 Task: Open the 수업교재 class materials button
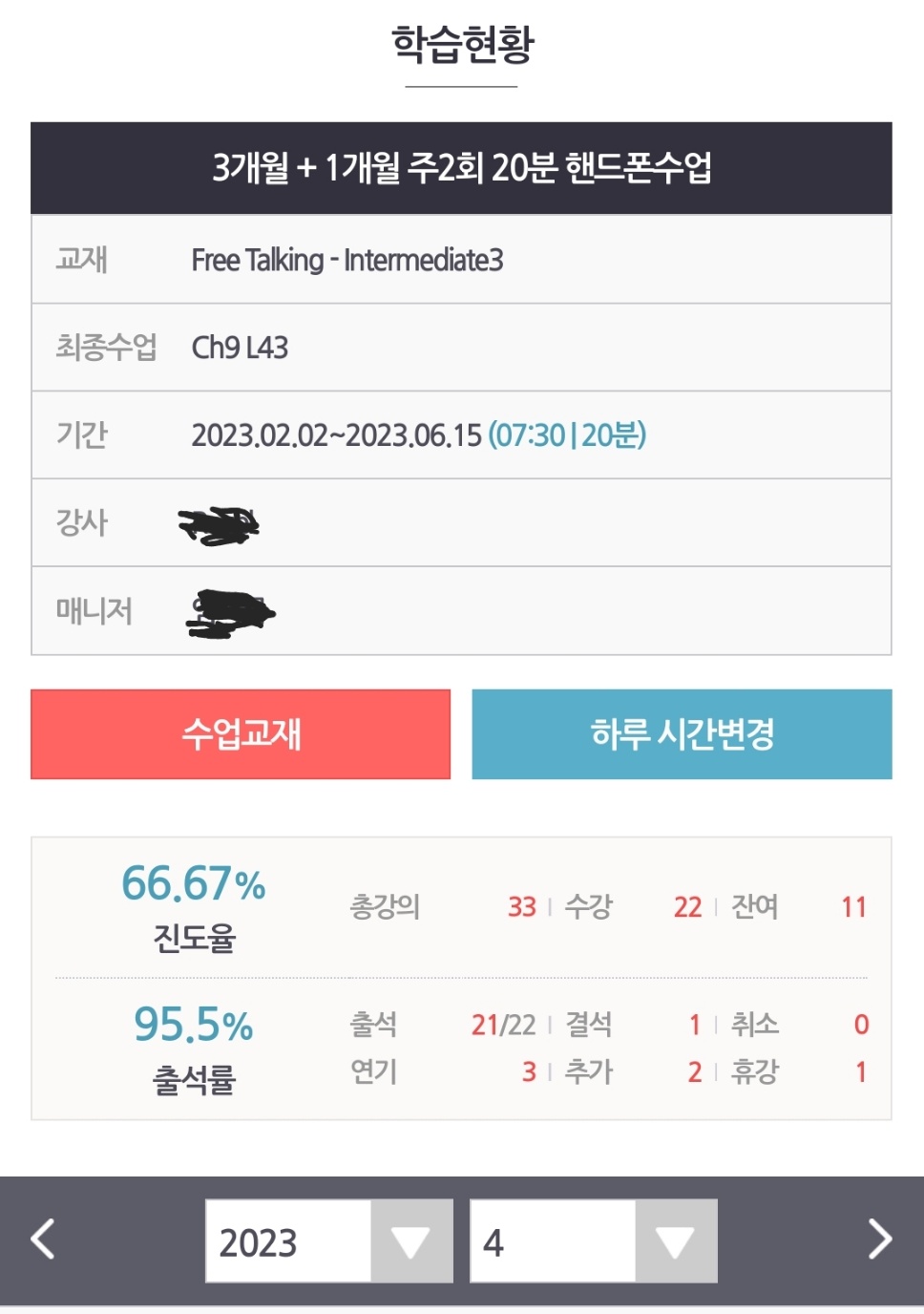click(241, 734)
